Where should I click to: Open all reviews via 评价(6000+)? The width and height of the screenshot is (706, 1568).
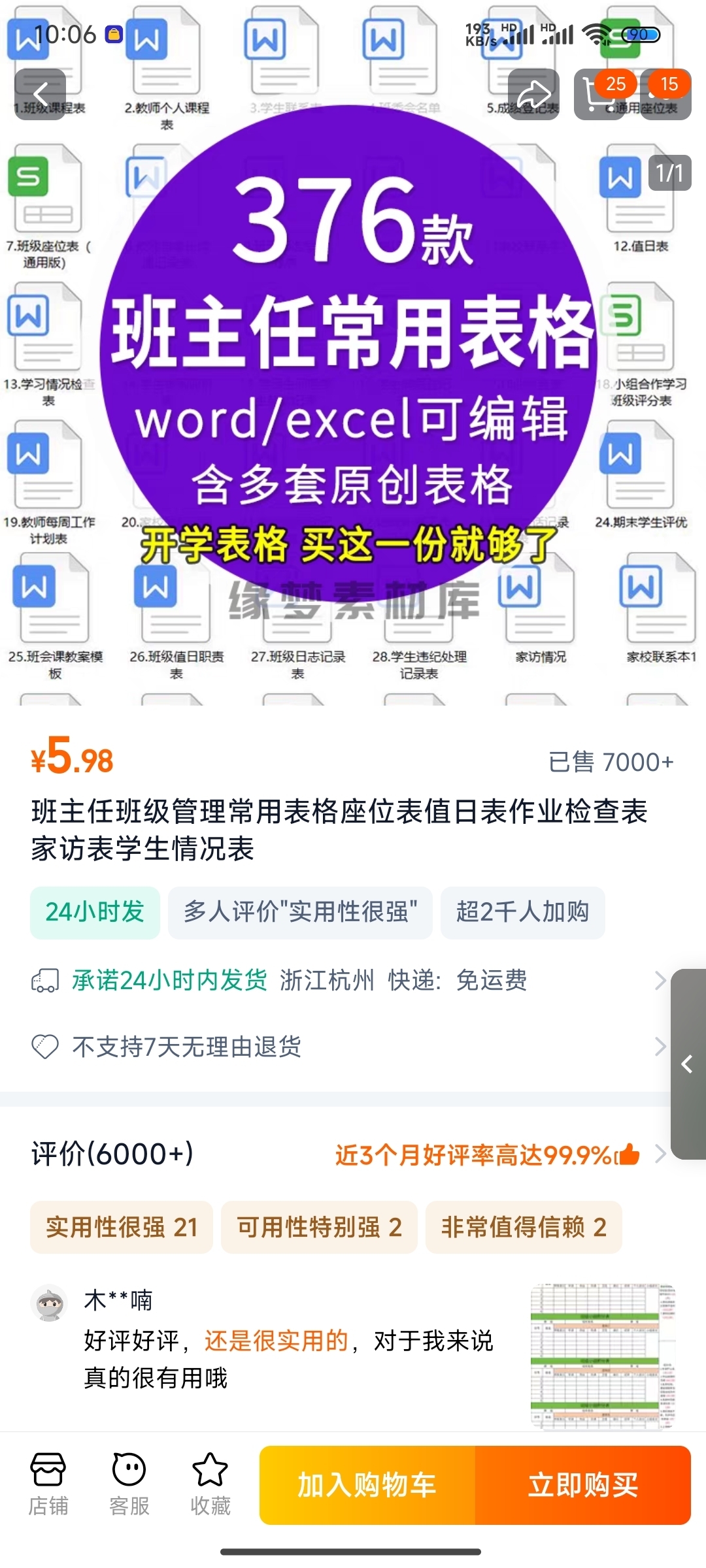tap(112, 1154)
